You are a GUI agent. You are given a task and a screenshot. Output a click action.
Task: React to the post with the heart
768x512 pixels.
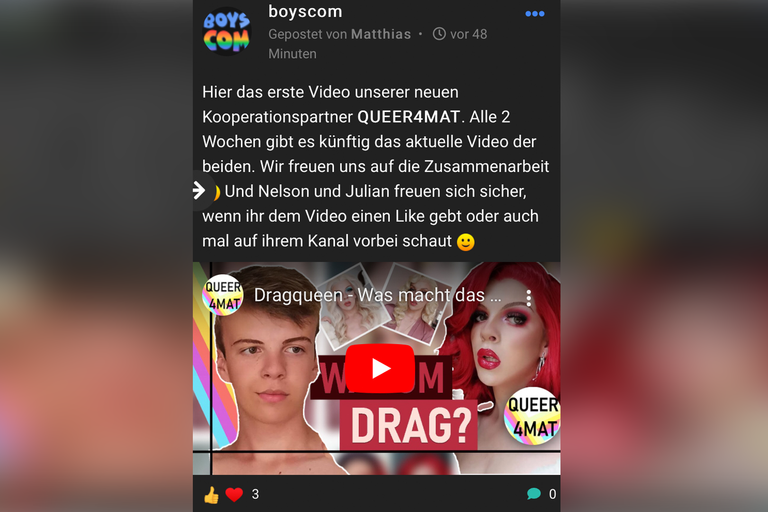234,494
